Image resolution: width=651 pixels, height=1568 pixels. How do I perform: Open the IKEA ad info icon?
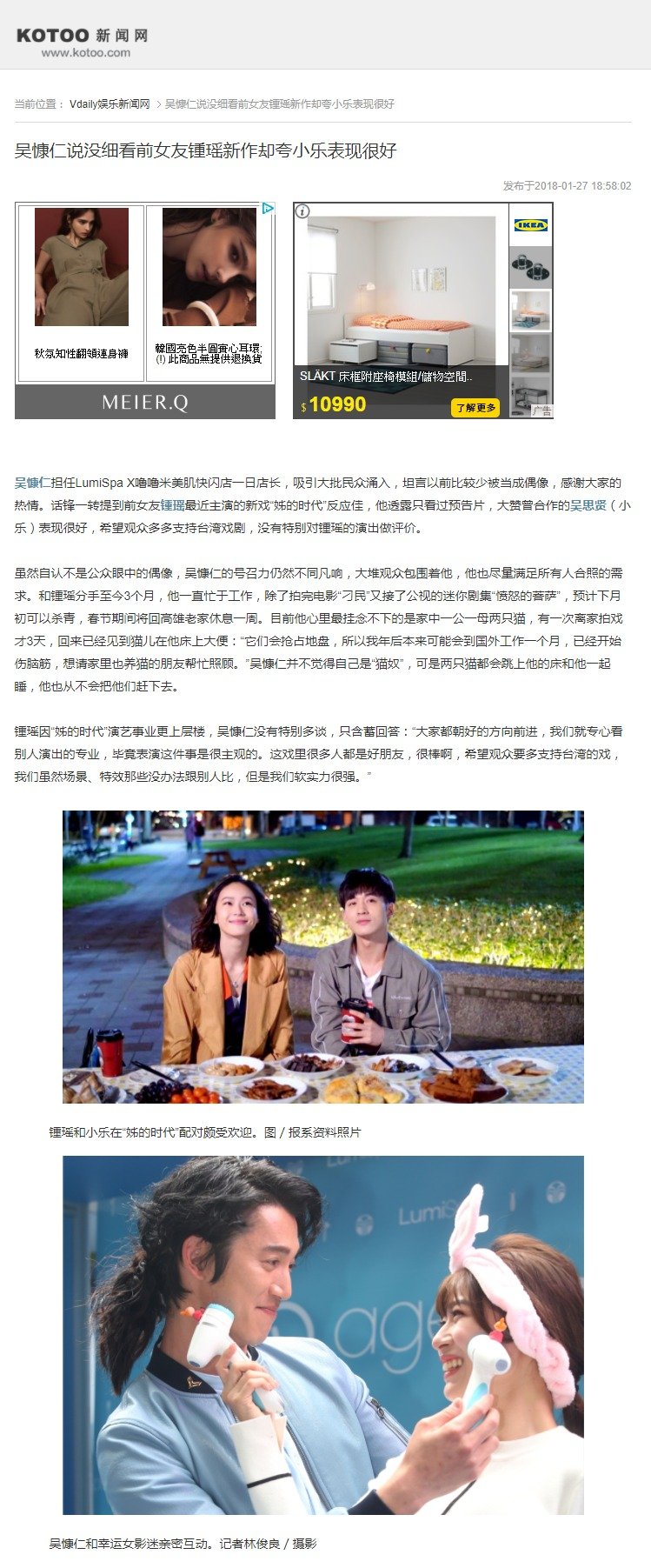pos(302,211)
